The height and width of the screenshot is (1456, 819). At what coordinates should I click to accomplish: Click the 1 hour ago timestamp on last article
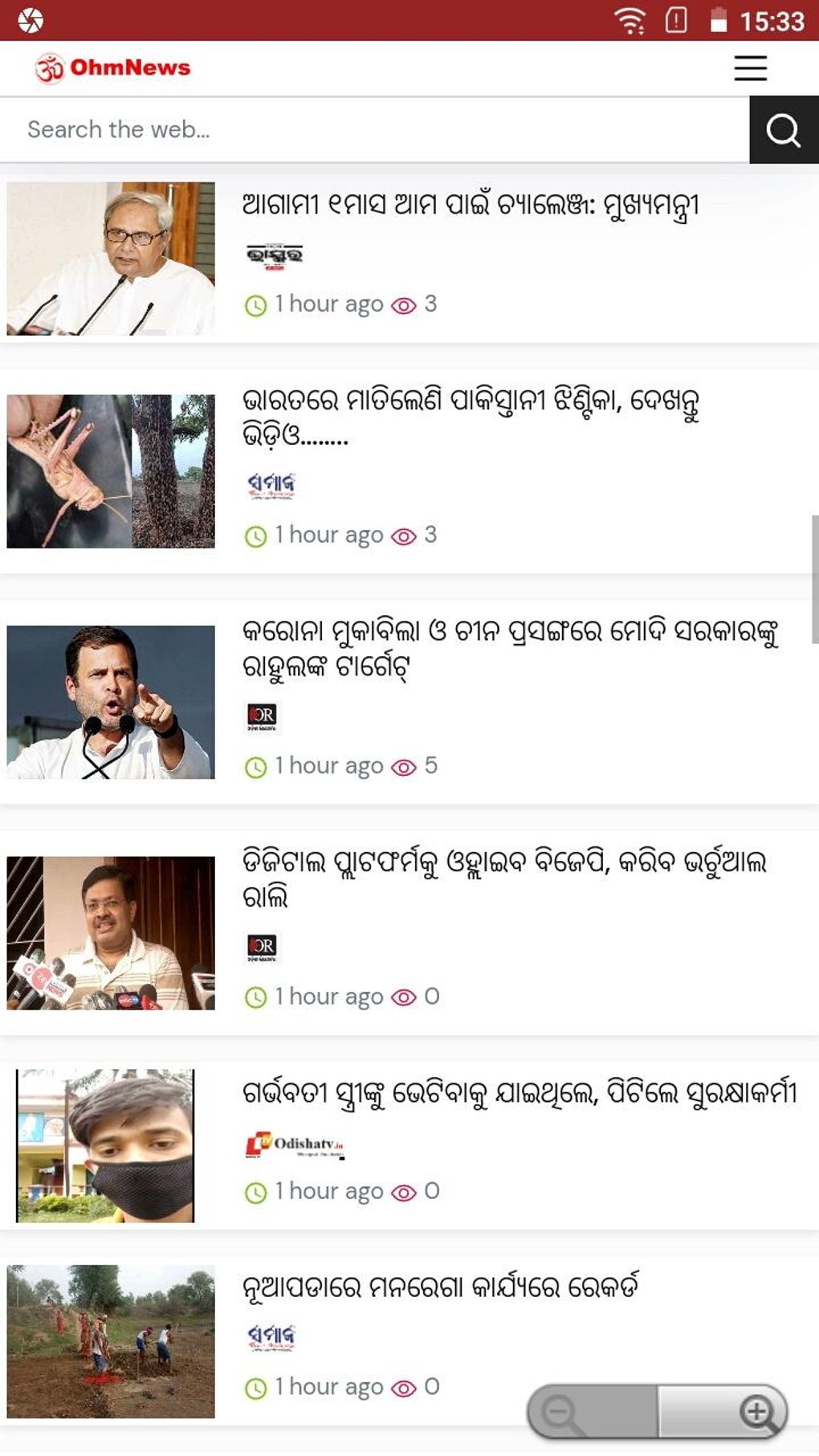(x=324, y=1386)
